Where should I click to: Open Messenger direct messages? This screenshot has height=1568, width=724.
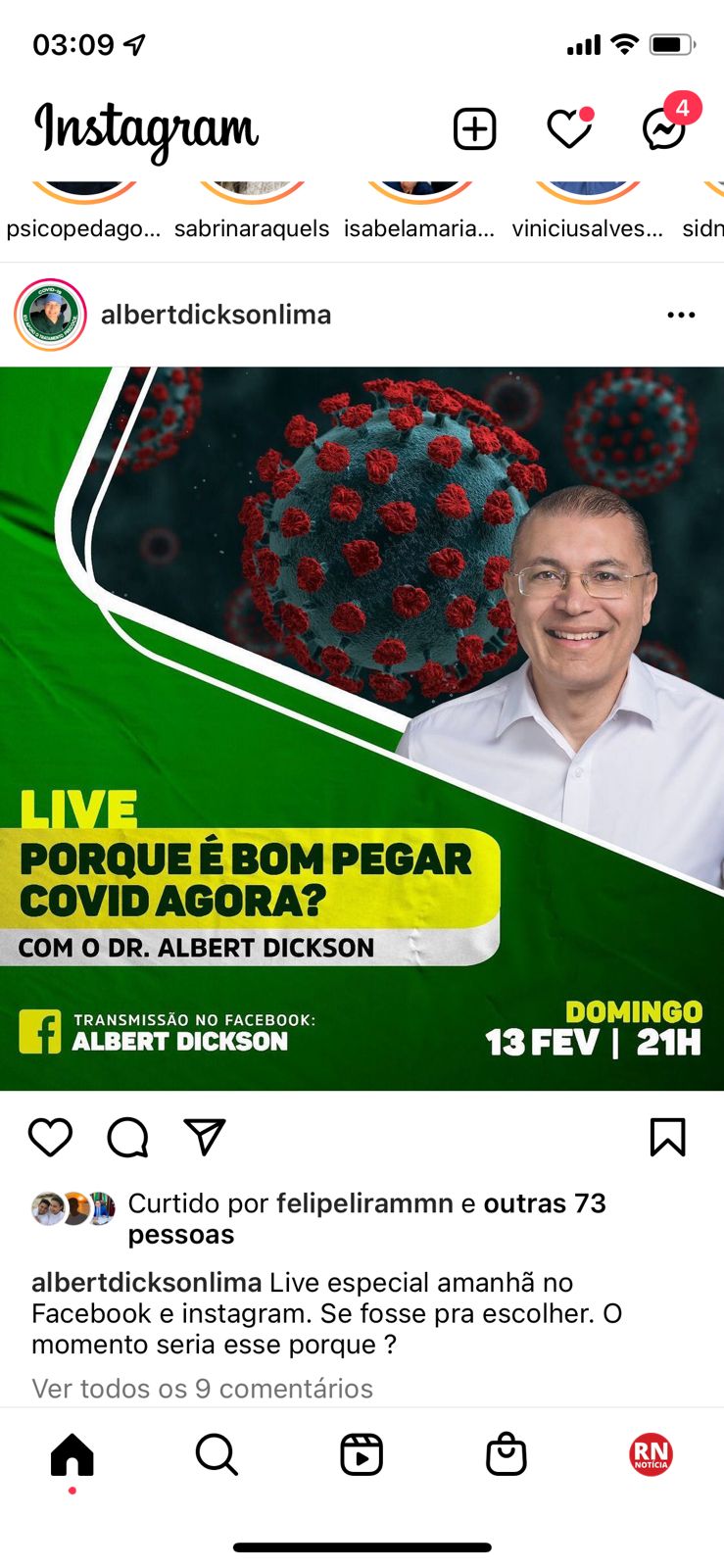[664, 129]
